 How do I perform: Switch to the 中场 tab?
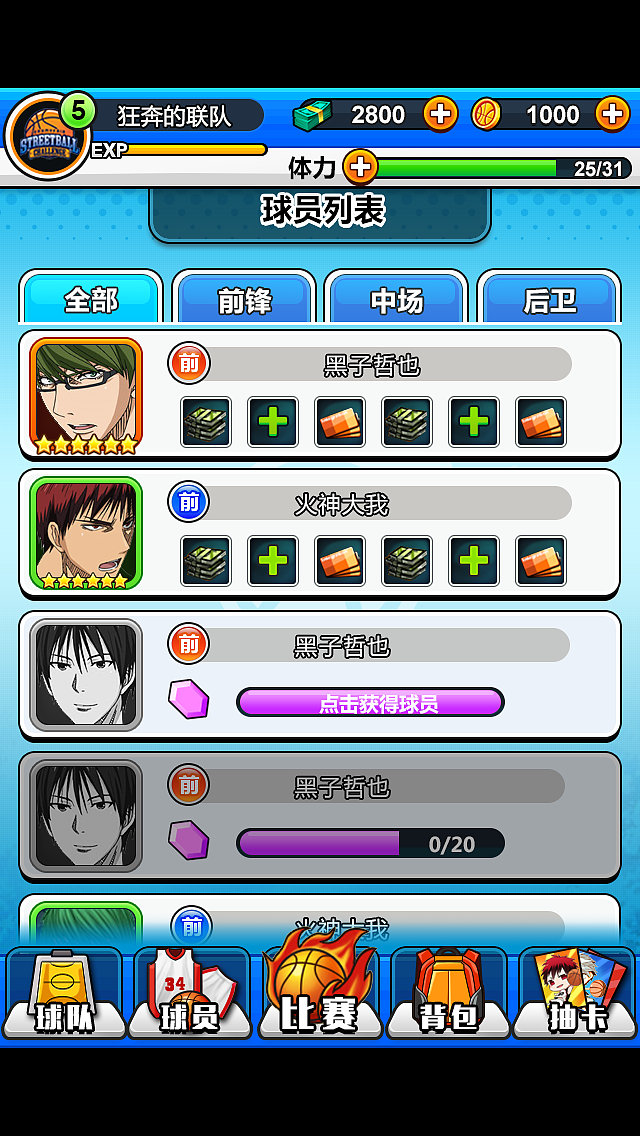point(396,298)
